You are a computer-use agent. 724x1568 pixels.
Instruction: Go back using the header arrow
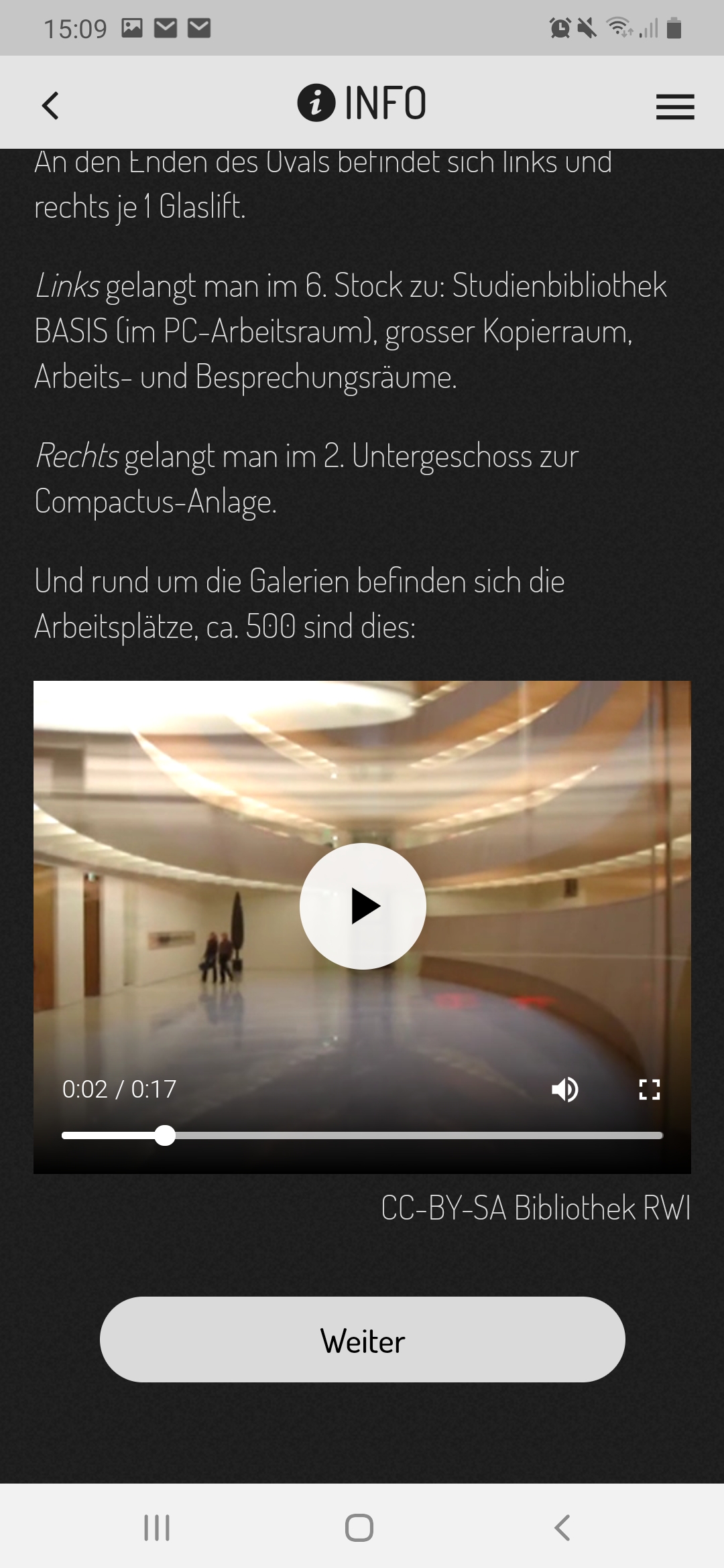[x=50, y=106]
